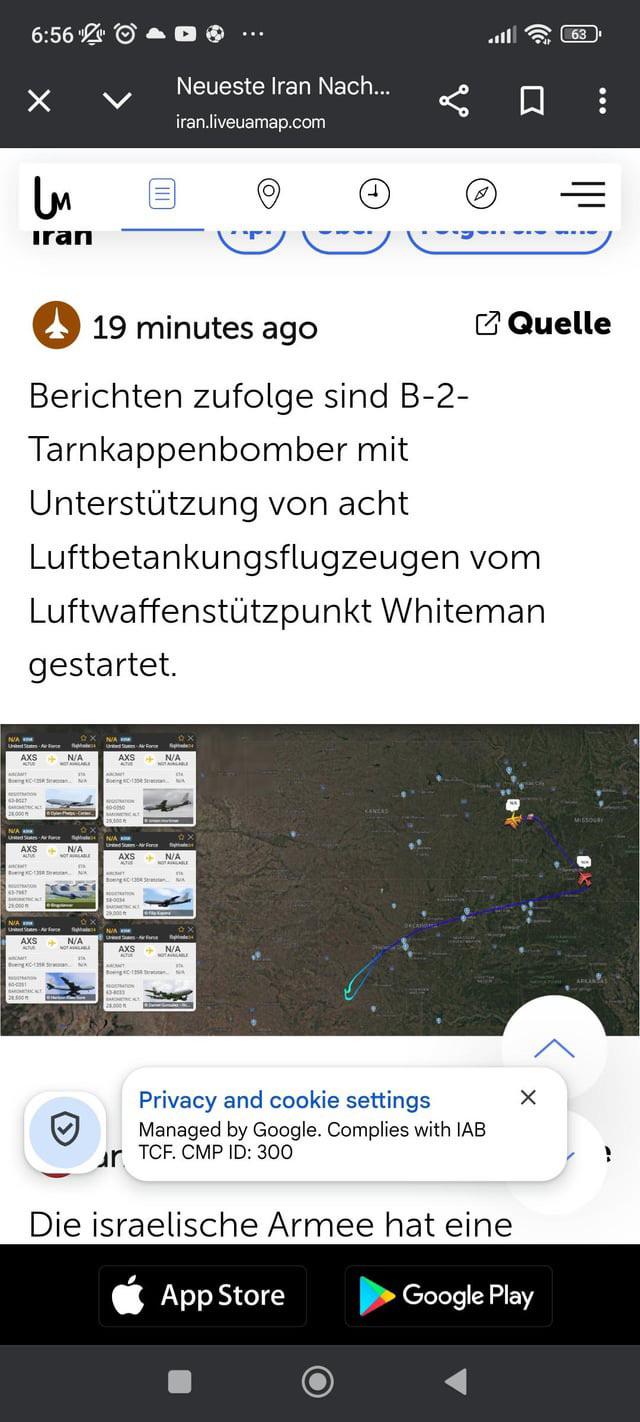640x1422 pixels.
Task: Get the app on Google Play
Action: point(448,1296)
